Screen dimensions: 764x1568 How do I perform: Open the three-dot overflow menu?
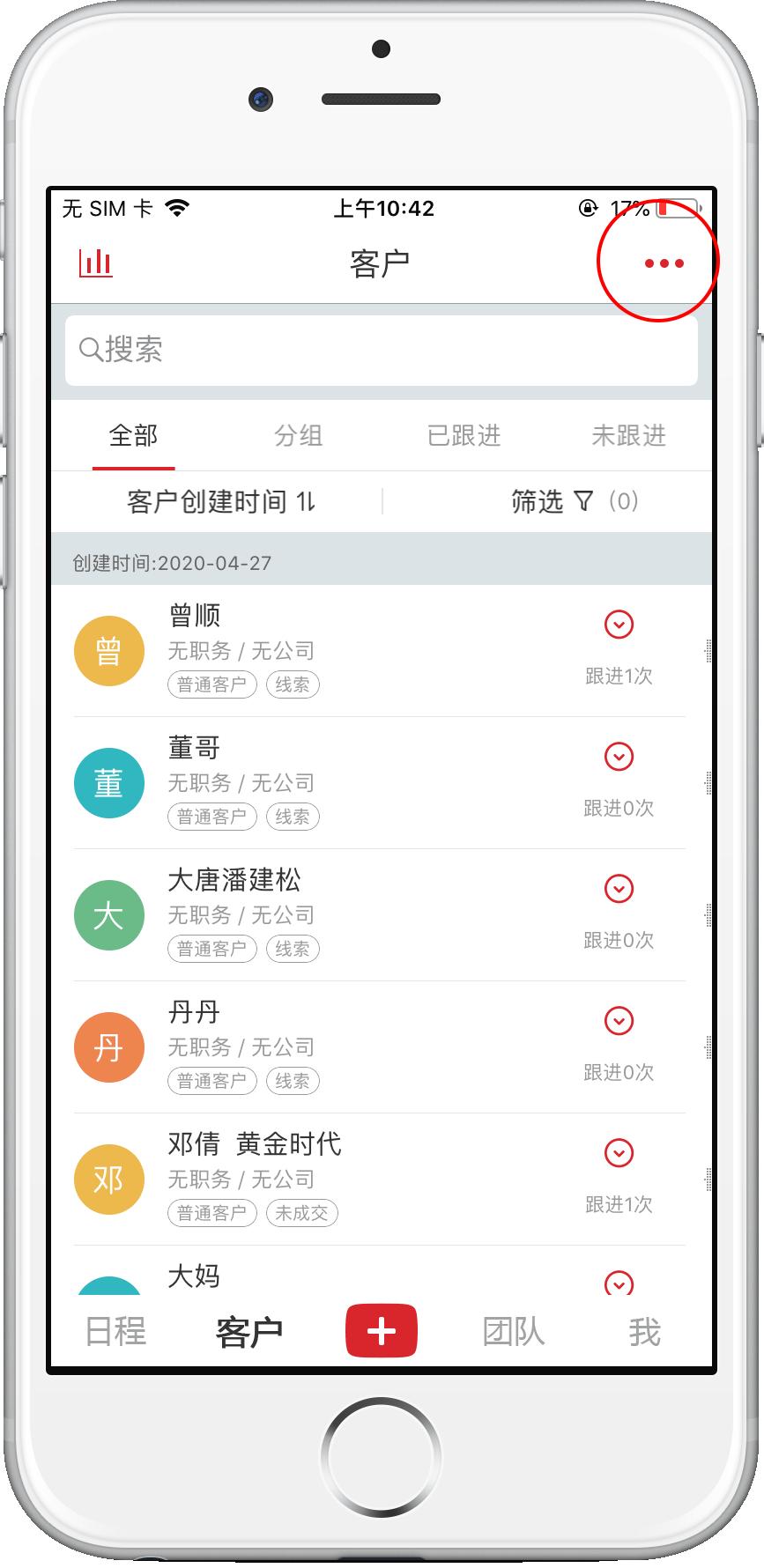[x=664, y=263]
